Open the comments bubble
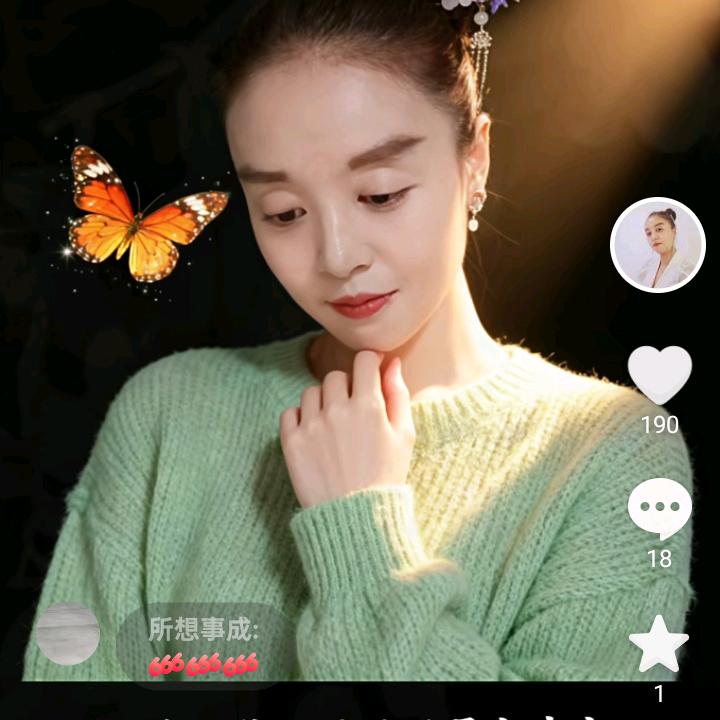 click(x=659, y=508)
